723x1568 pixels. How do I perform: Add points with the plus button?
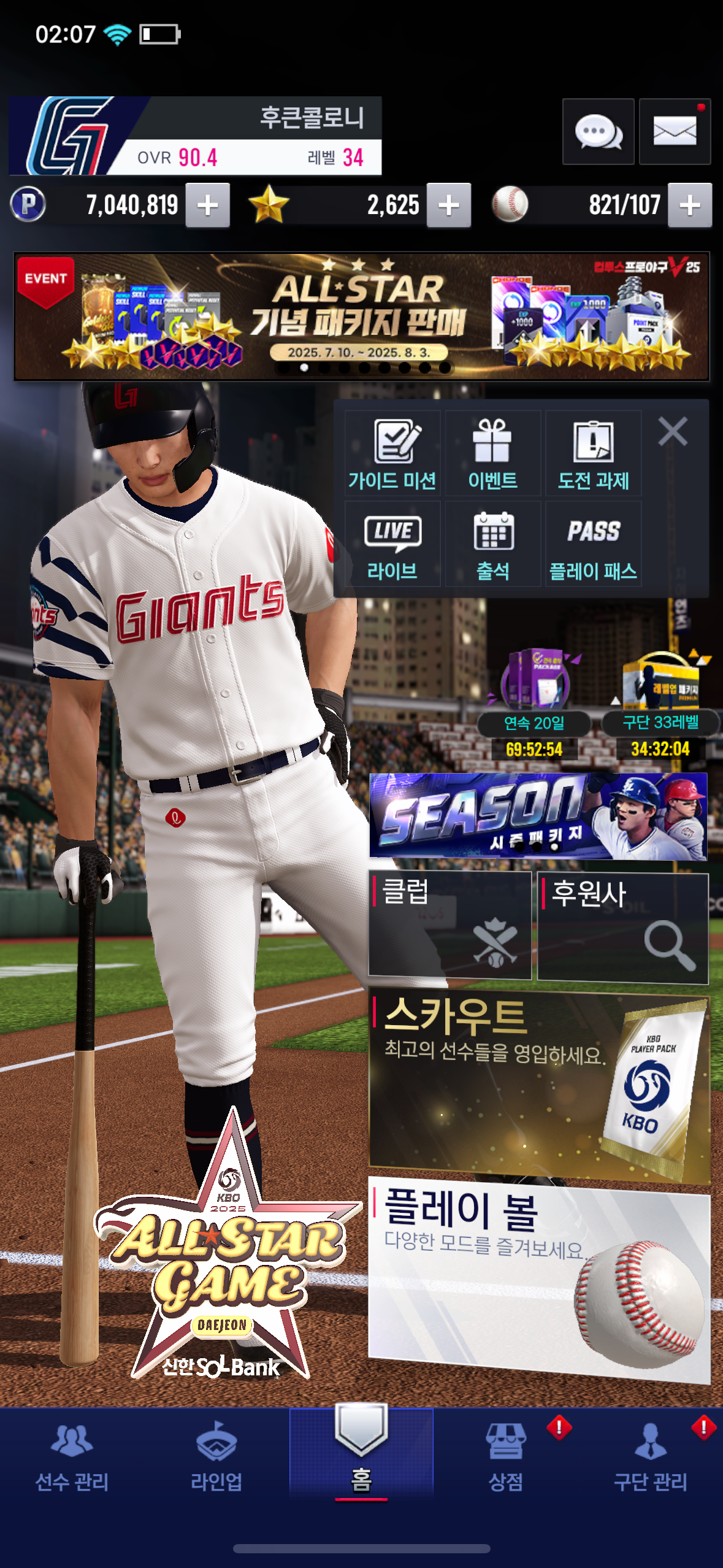[x=208, y=206]
